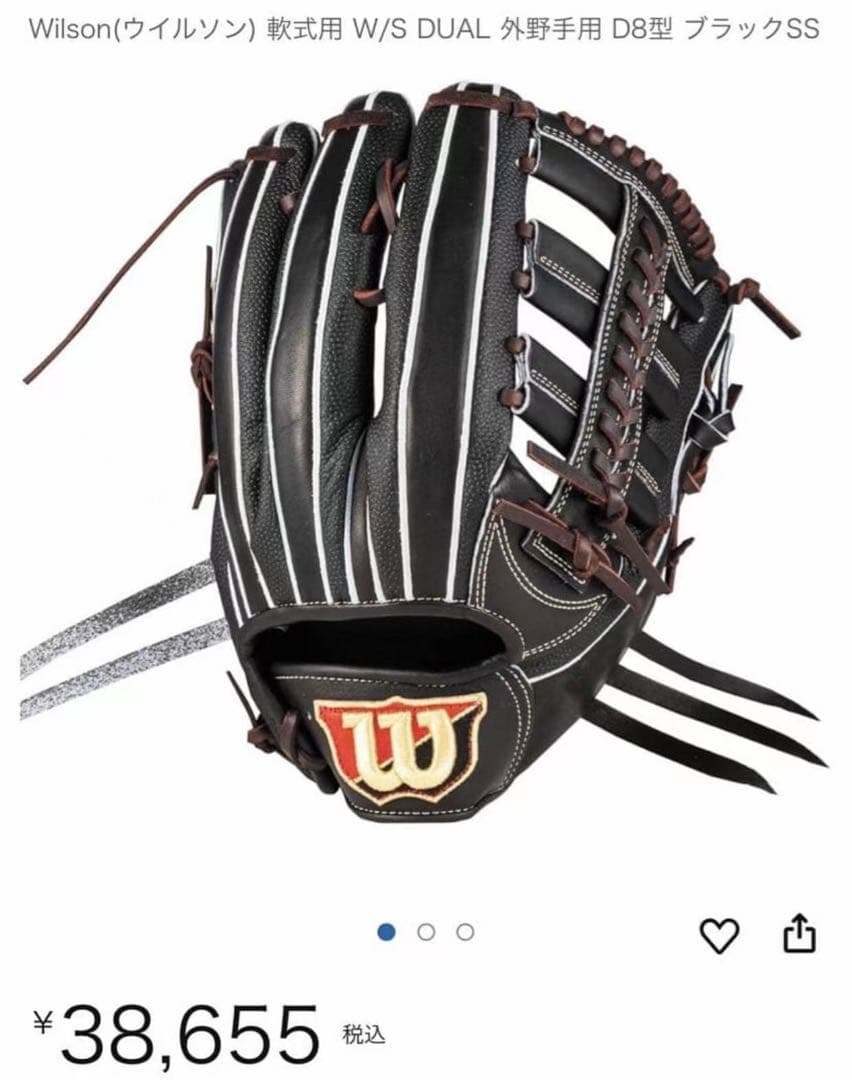Select the third pagination dot
Screen dimensions: 852x1080
(465, 932)
